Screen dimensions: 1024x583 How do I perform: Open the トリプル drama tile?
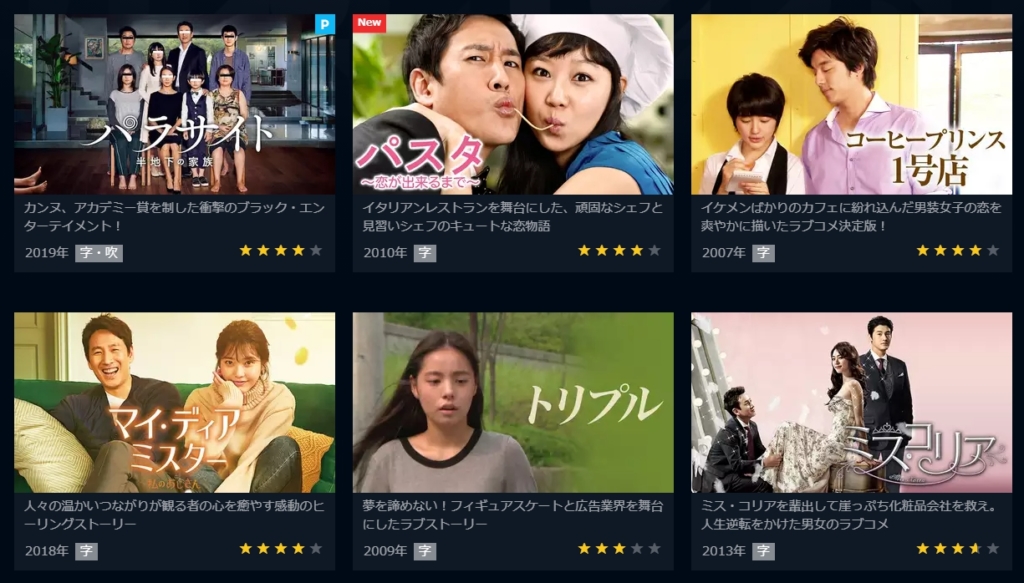click(513, 403)
